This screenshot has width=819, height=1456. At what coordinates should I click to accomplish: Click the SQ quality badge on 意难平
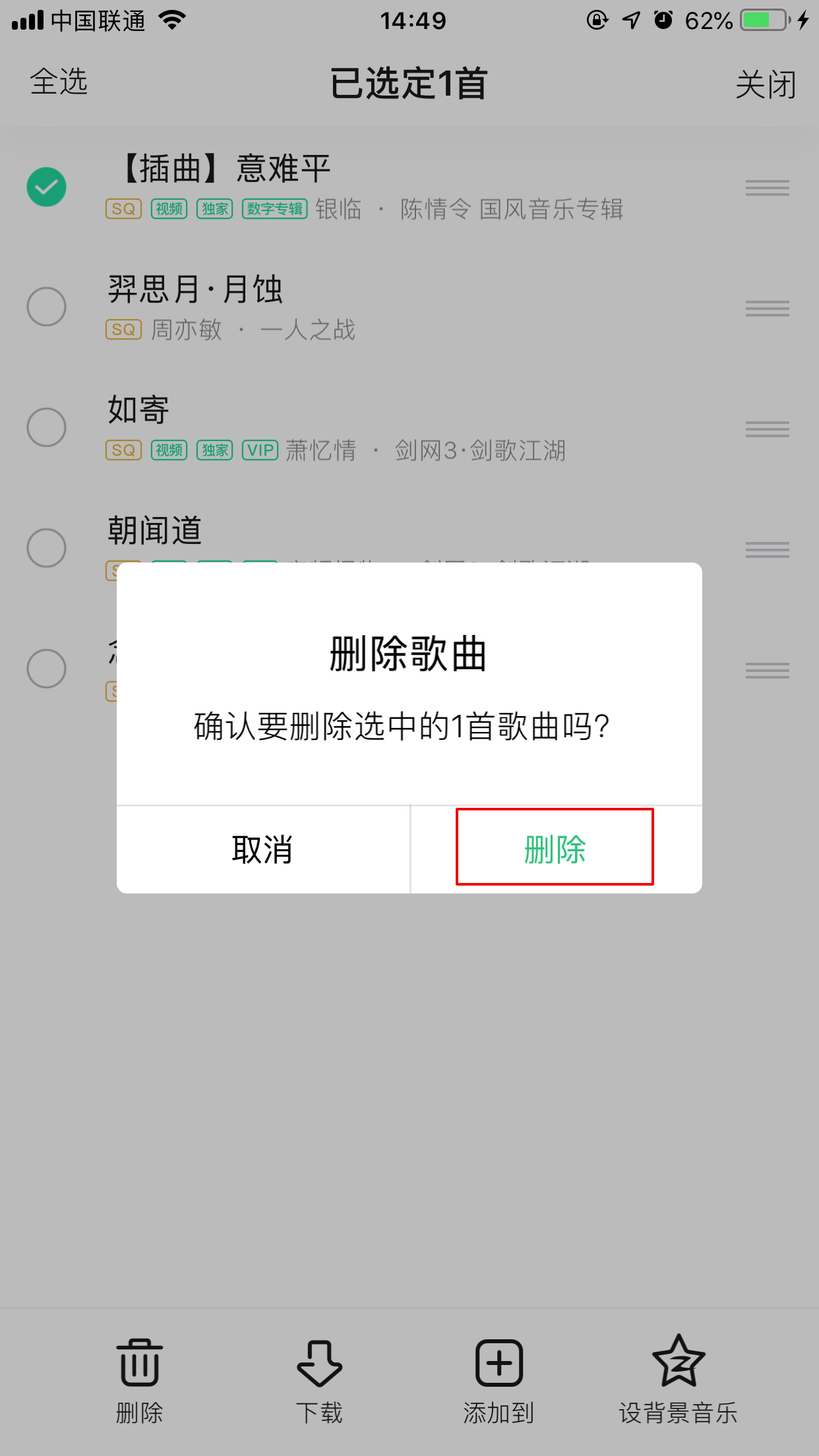point(123,208)
